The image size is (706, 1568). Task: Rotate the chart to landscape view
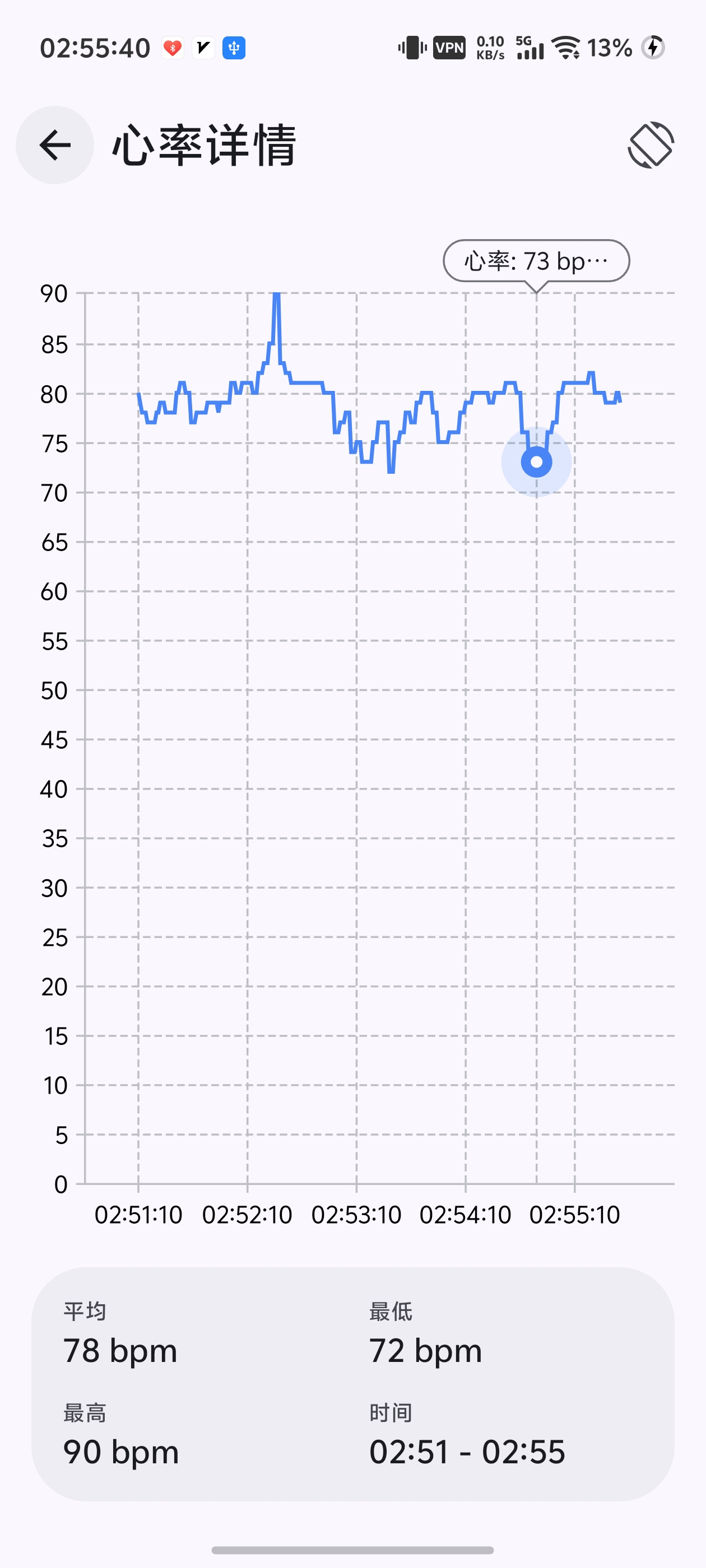coord(651,145)
